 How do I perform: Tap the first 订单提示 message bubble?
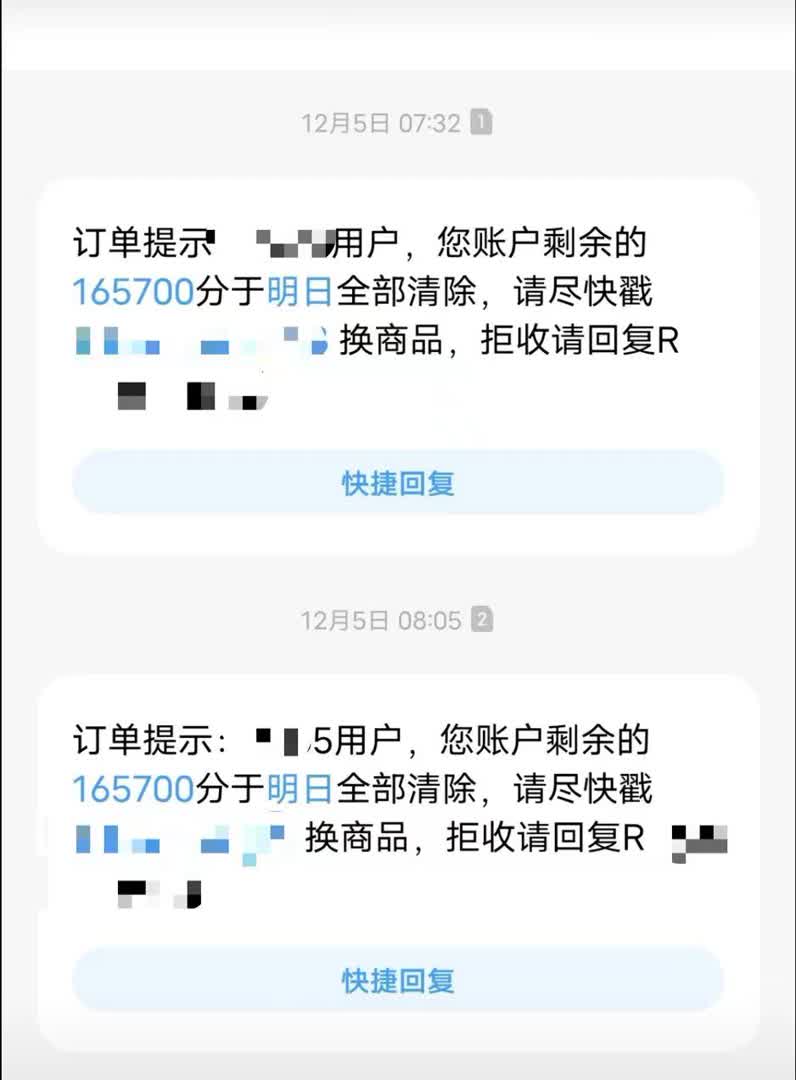tap(398, 320)
